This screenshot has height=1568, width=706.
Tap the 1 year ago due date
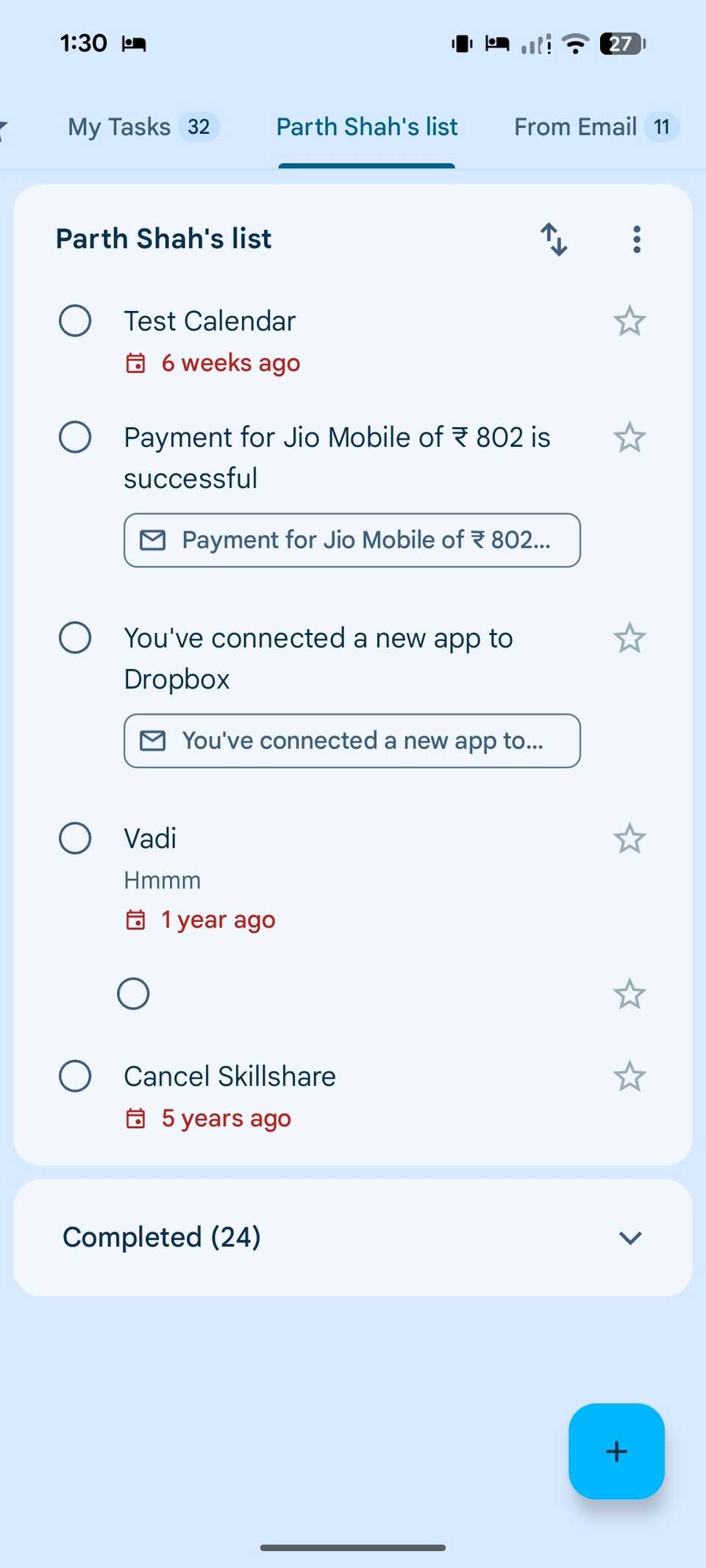[x=218, y=919]
